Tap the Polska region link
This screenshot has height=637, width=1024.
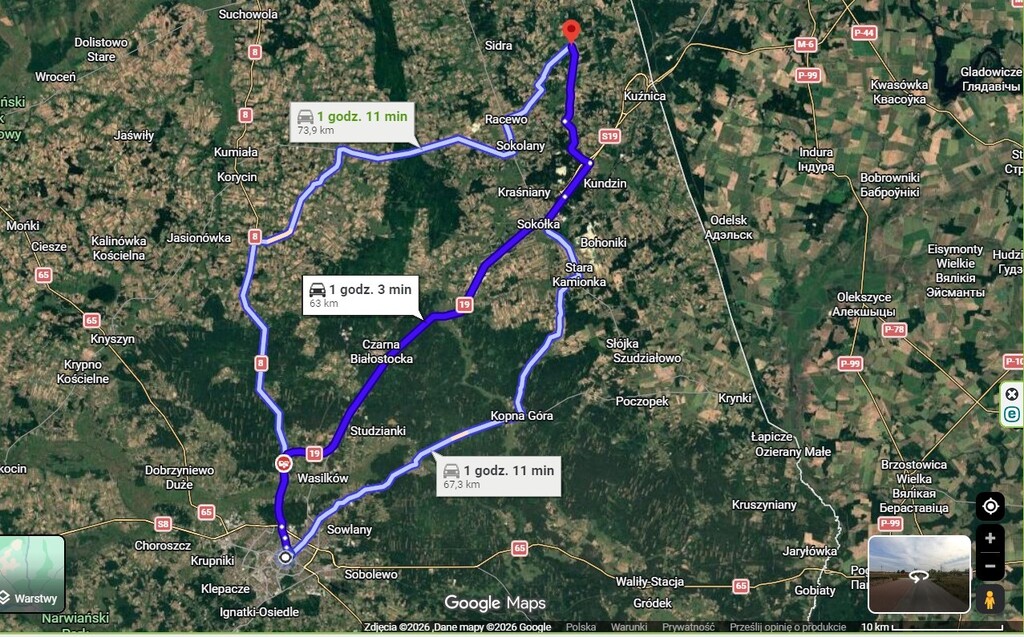[x=581, y=627]
